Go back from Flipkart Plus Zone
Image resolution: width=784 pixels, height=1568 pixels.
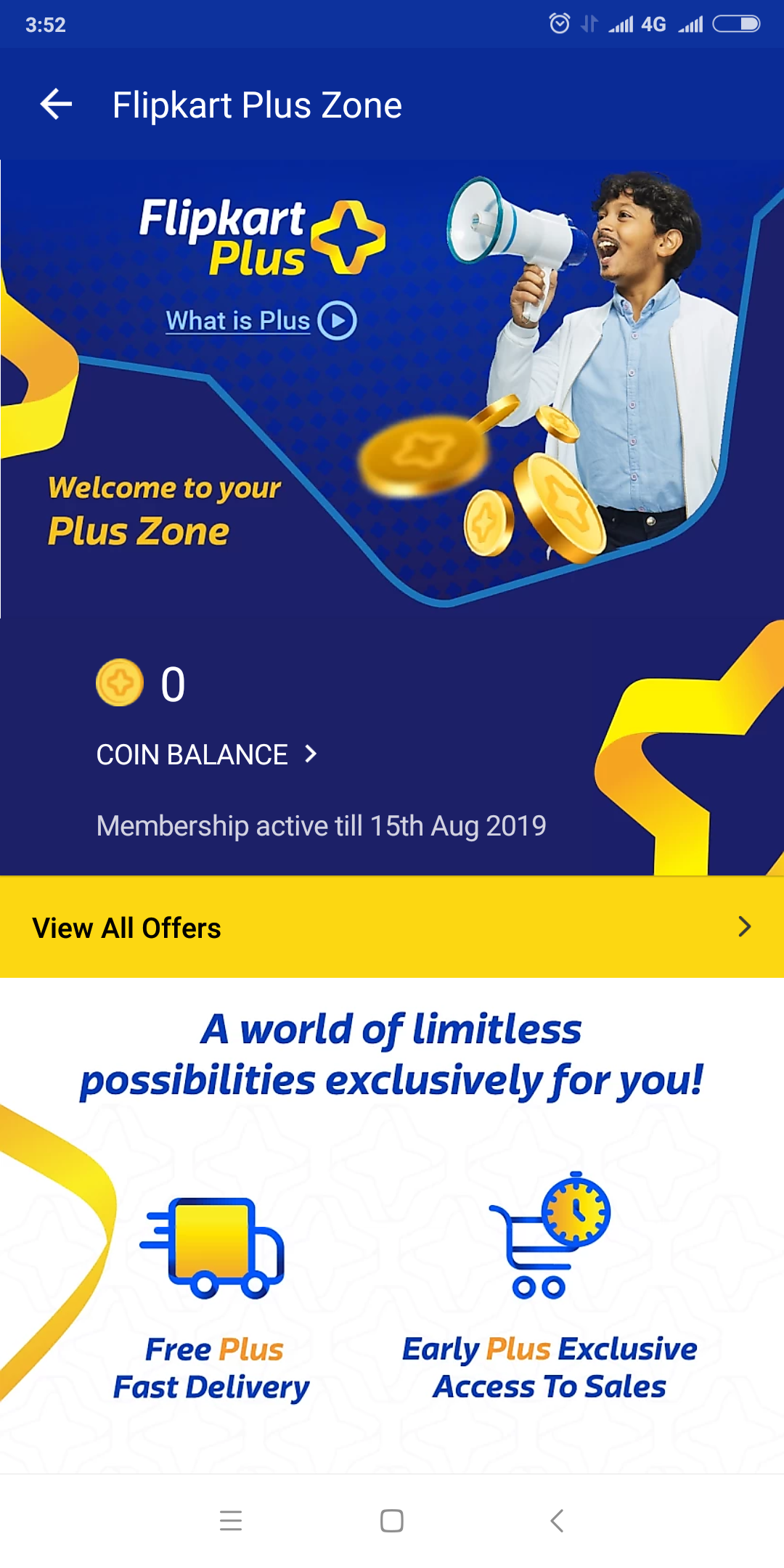coord(56,105)
